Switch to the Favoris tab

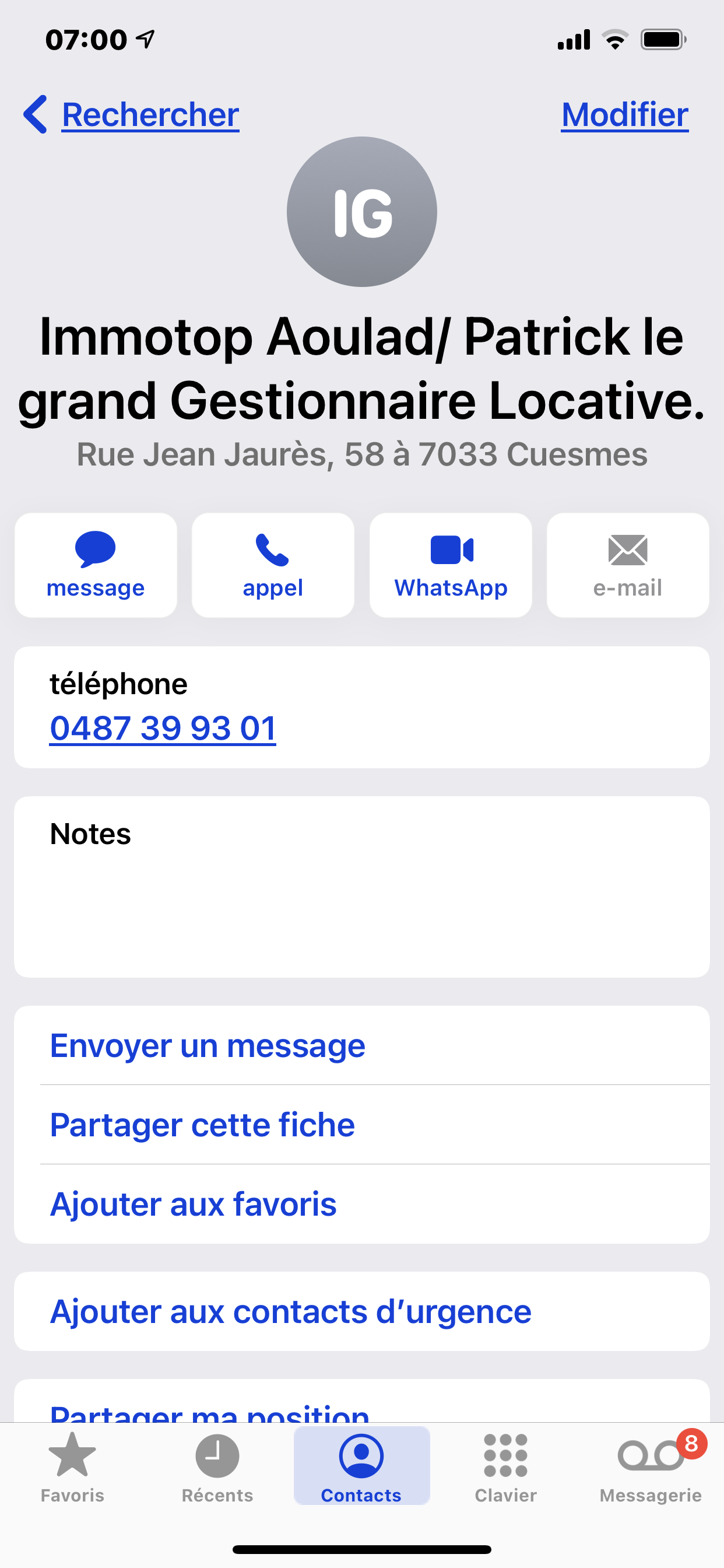(72, 1467)
